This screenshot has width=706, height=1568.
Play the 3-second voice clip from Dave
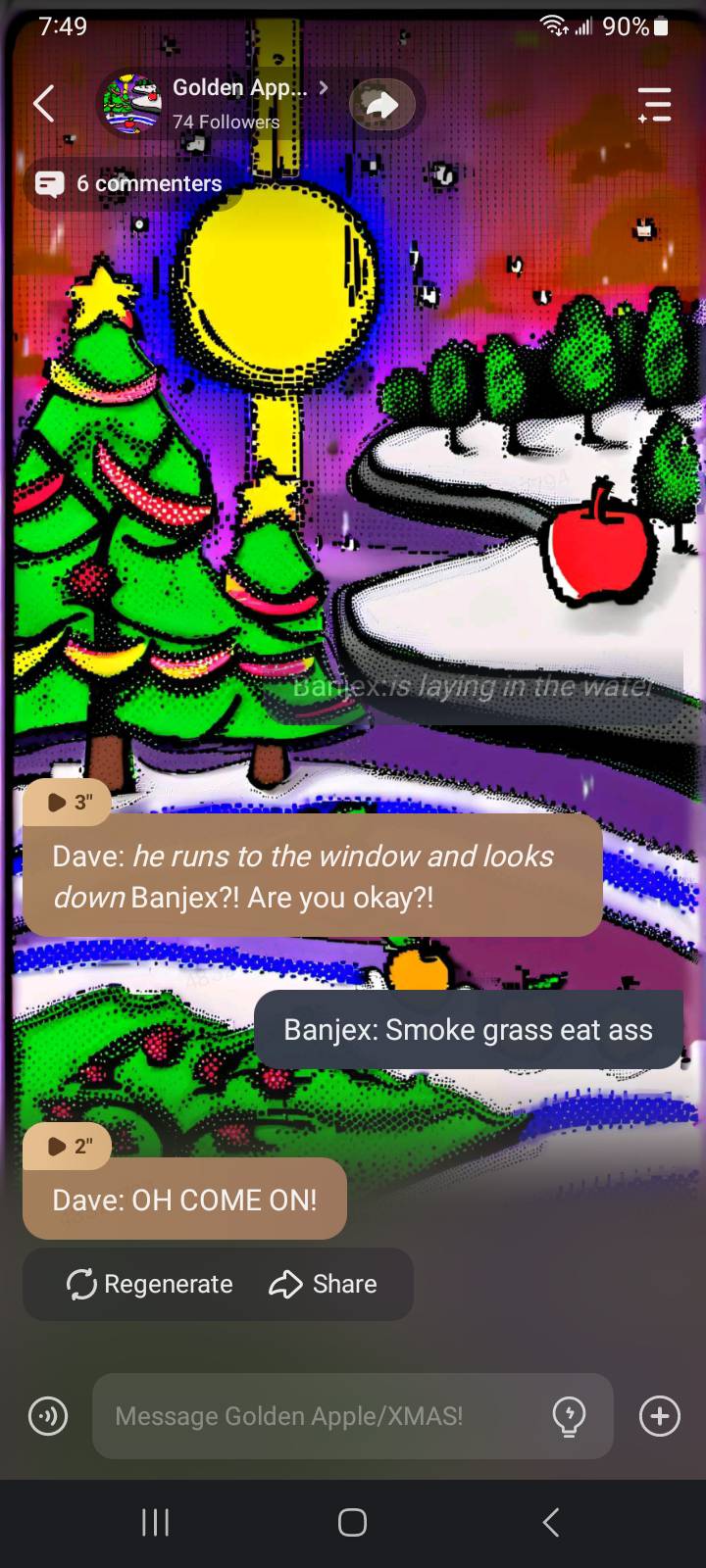[69, 802]
